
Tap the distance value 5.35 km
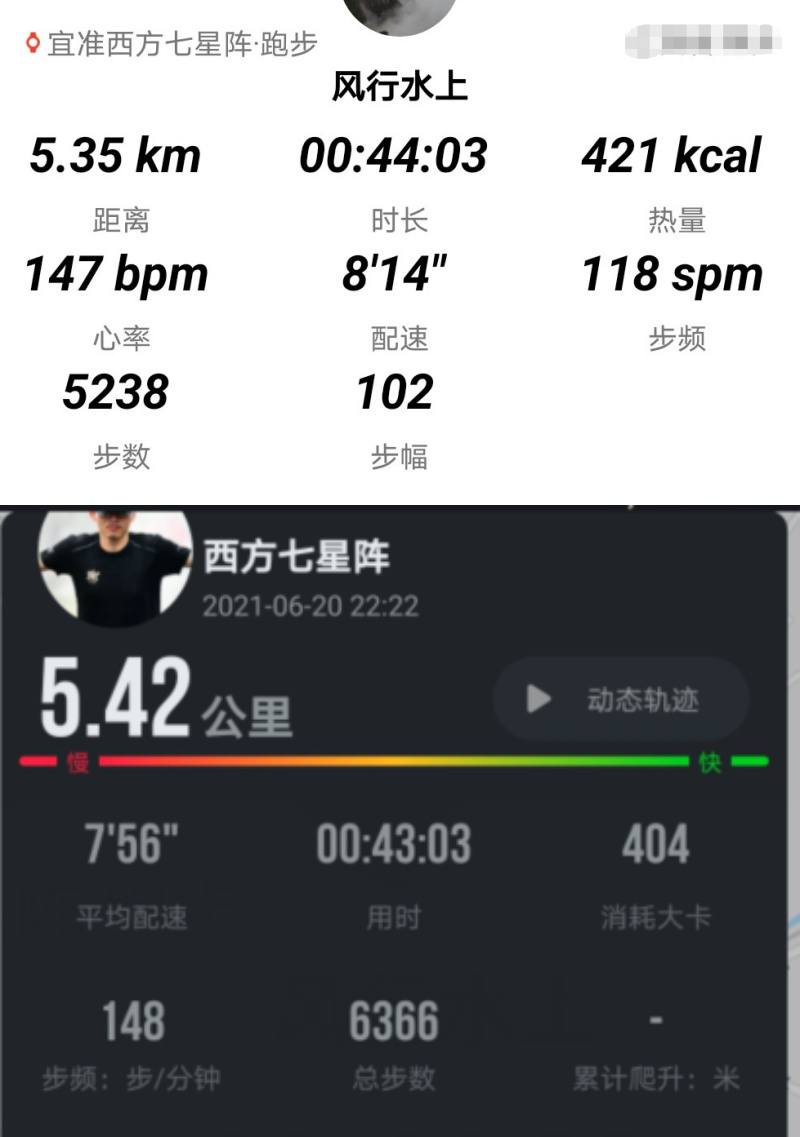tap(116, 157)
